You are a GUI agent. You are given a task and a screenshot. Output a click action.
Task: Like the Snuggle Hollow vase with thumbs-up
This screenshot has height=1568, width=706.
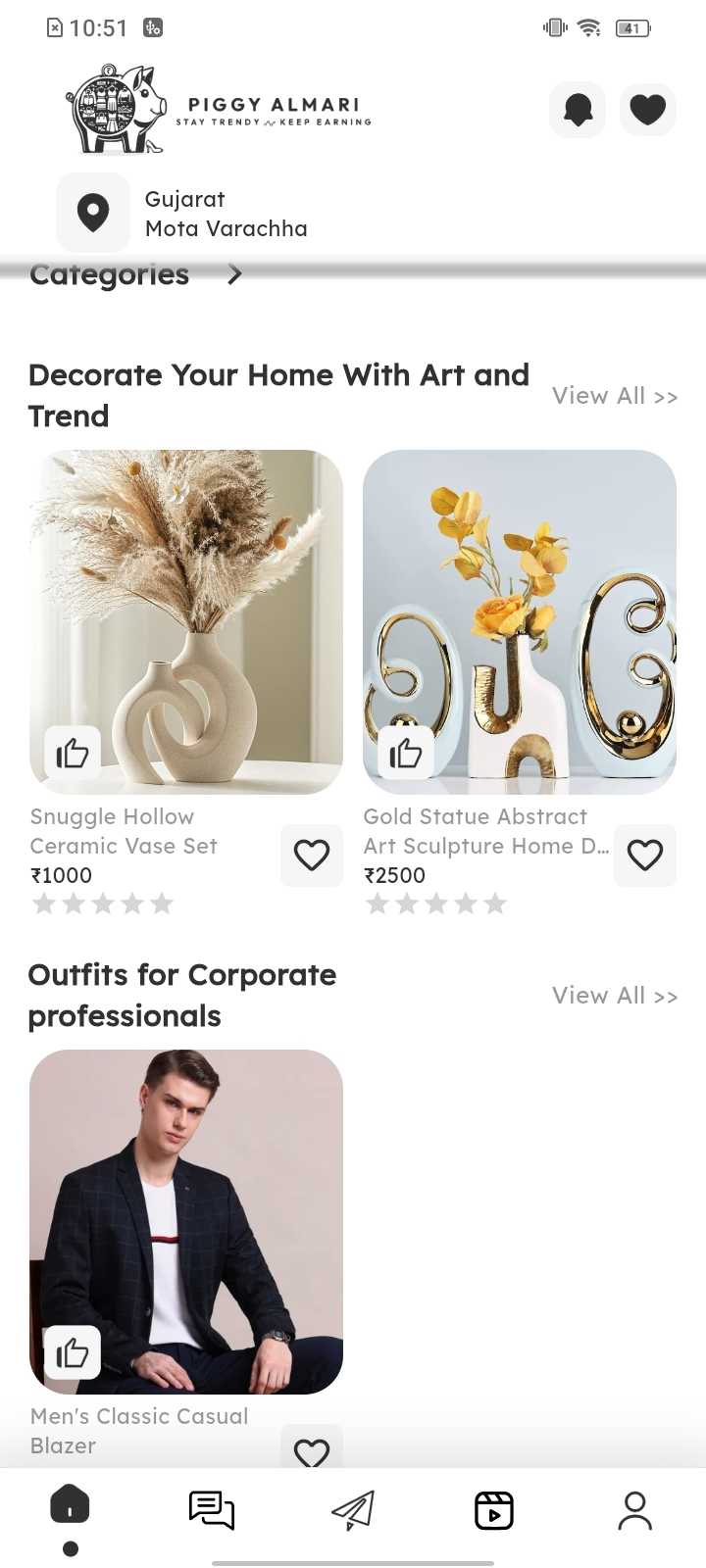click(x=73, y=754)
